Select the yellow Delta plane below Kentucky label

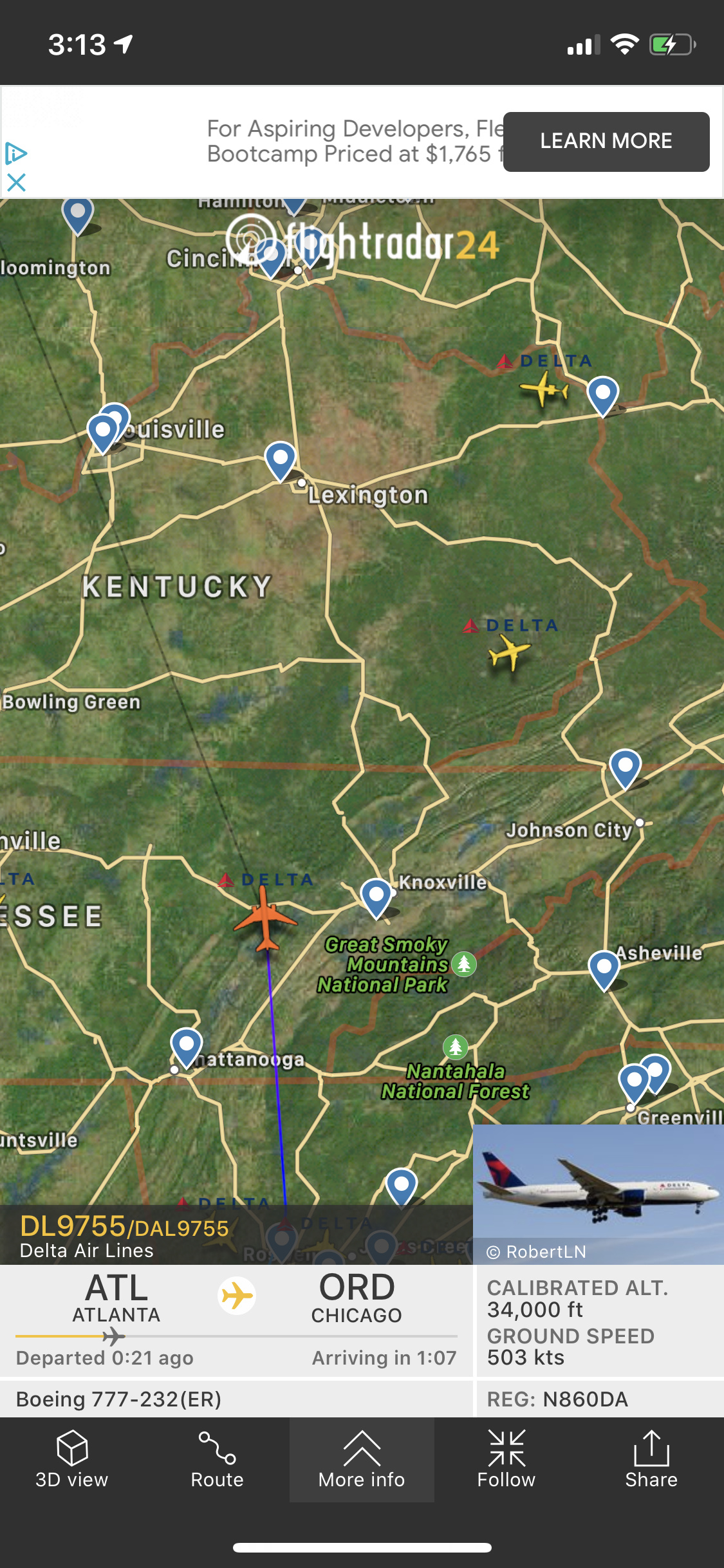[509, 653]
